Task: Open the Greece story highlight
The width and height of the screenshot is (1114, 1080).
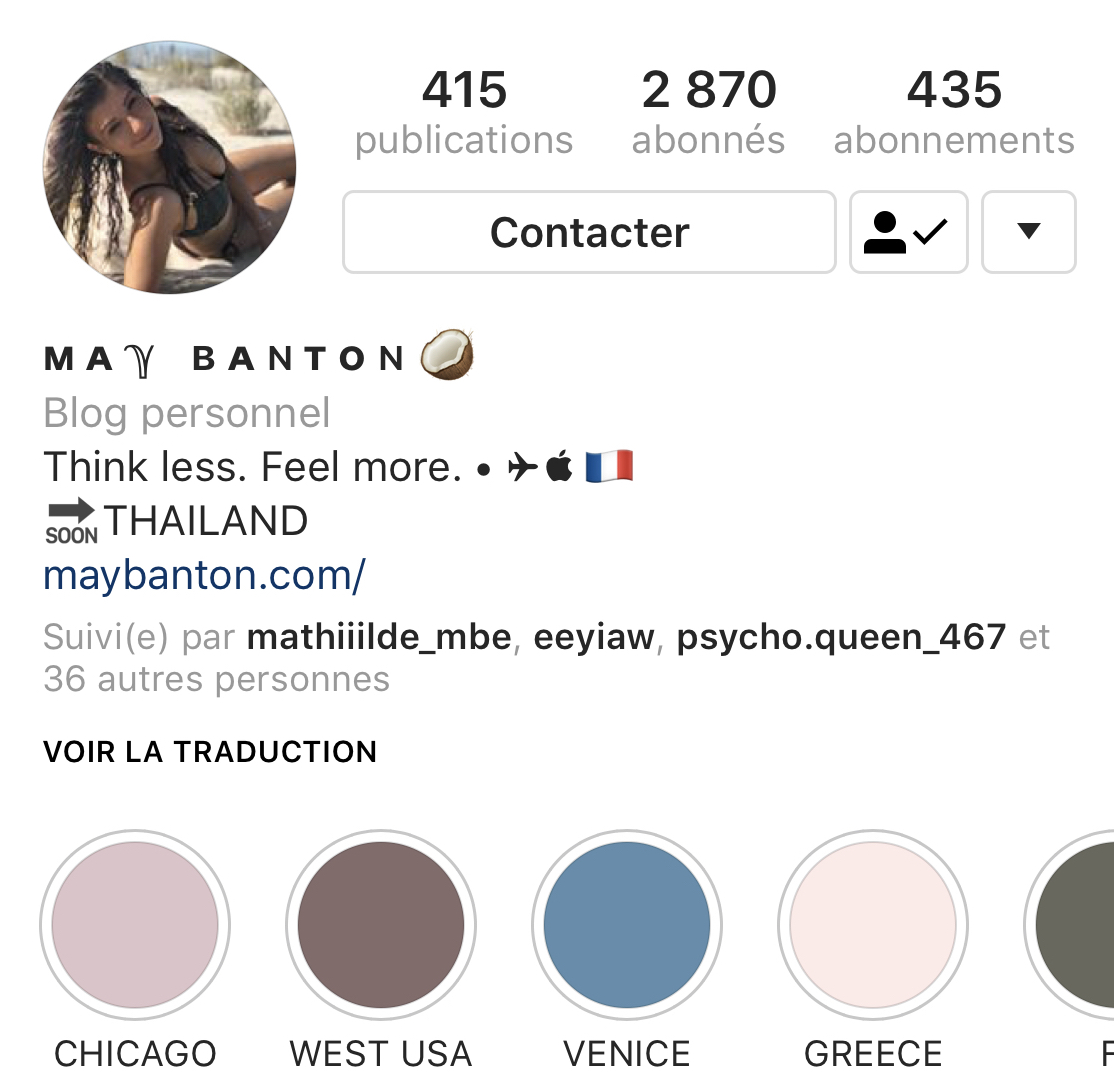Action: click(x=873, y=925)
